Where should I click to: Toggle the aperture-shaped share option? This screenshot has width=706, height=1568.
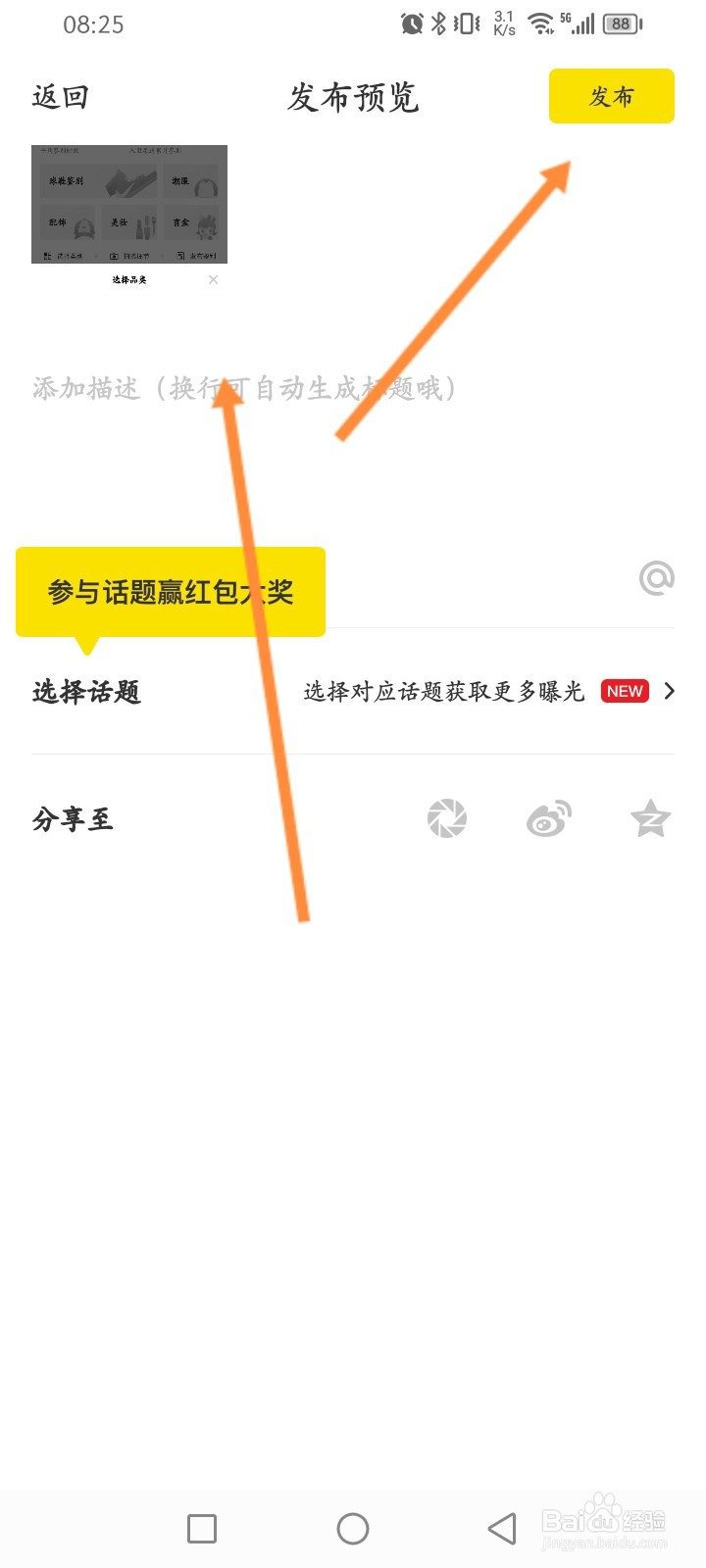pyautogui.click(x=447, y=819)
